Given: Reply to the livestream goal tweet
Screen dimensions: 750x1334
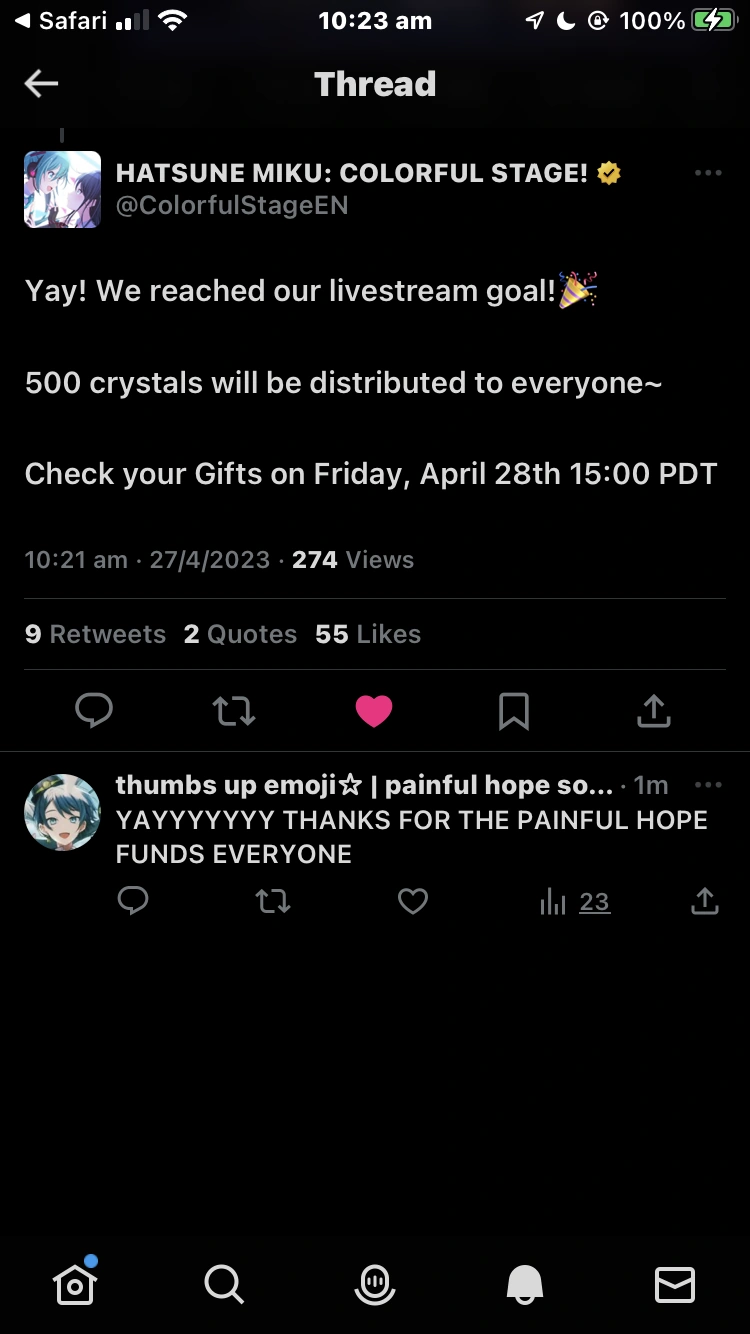Looking at the screenshot, I should pyautogui.click(x=94, y=711).
